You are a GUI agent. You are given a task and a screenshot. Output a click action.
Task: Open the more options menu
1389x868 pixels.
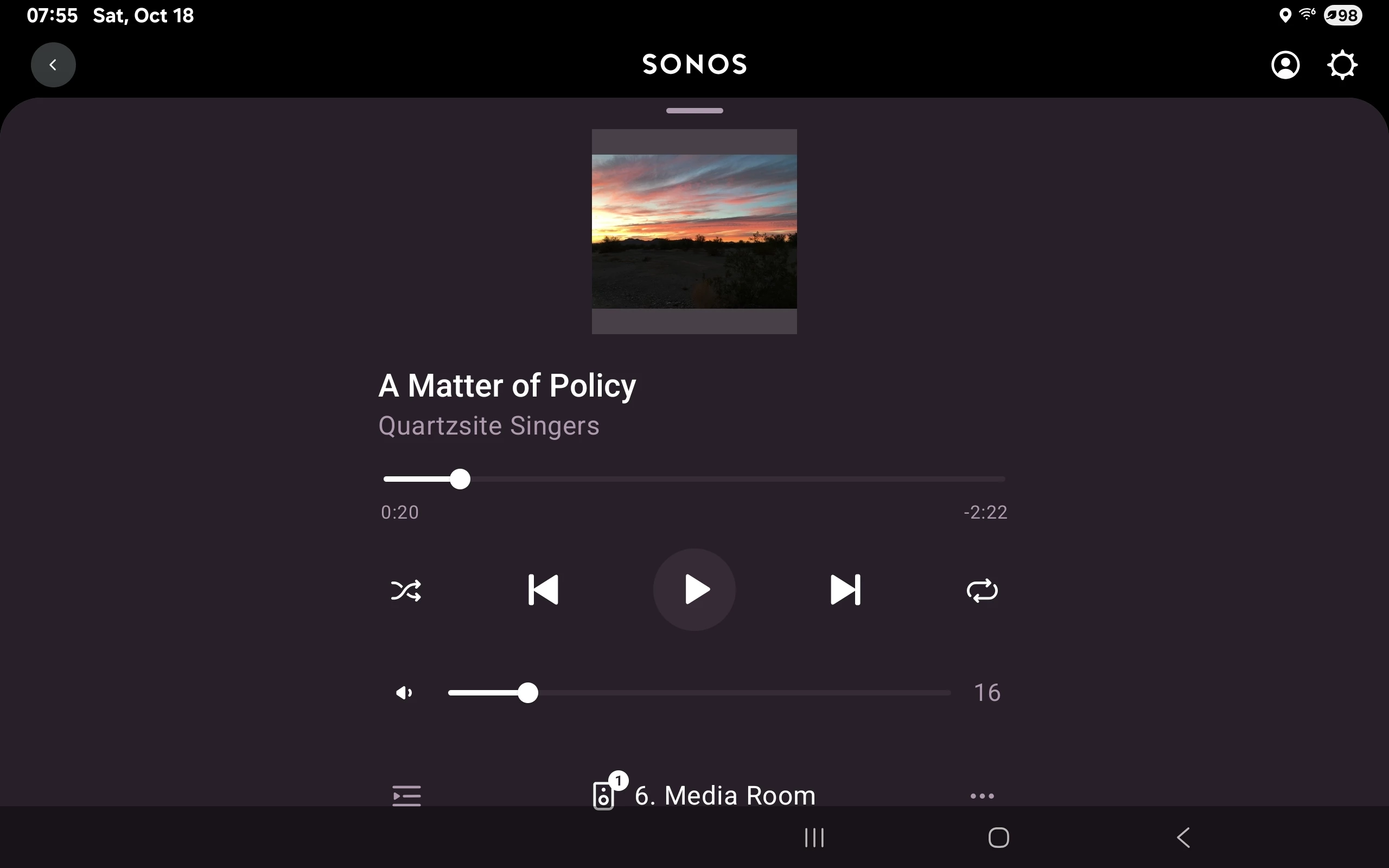click(x=982, y=796)
